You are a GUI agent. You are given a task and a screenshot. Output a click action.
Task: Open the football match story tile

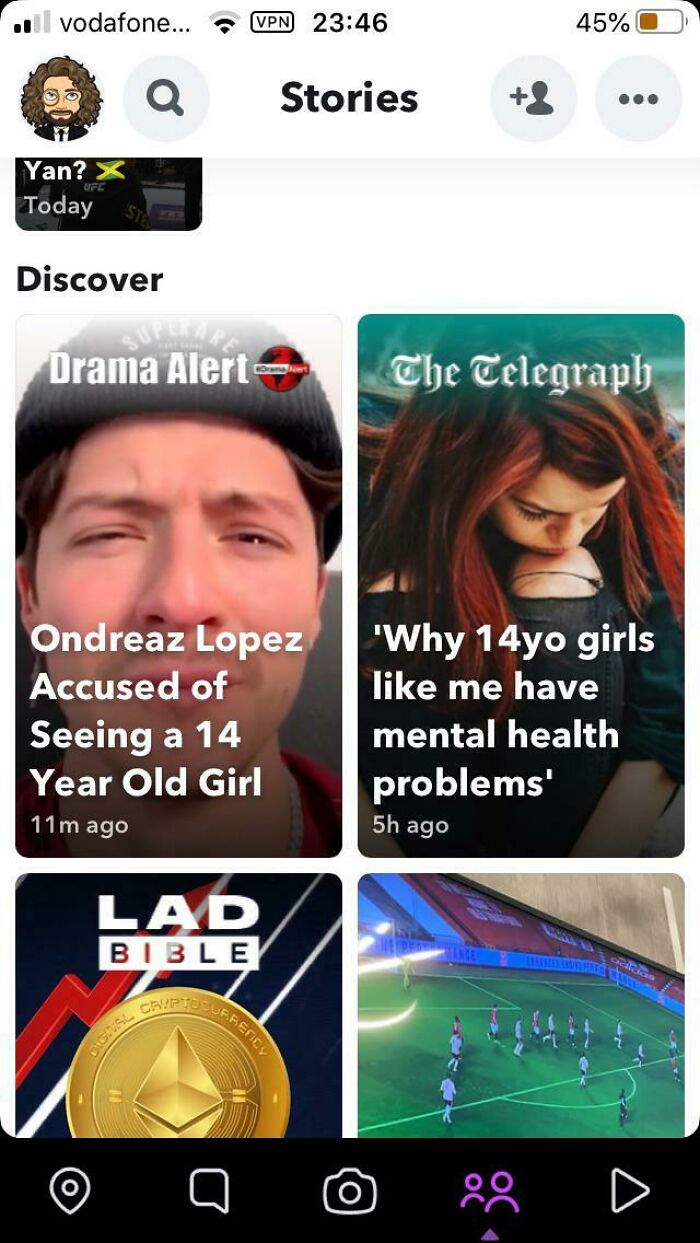coord(521,1005)
